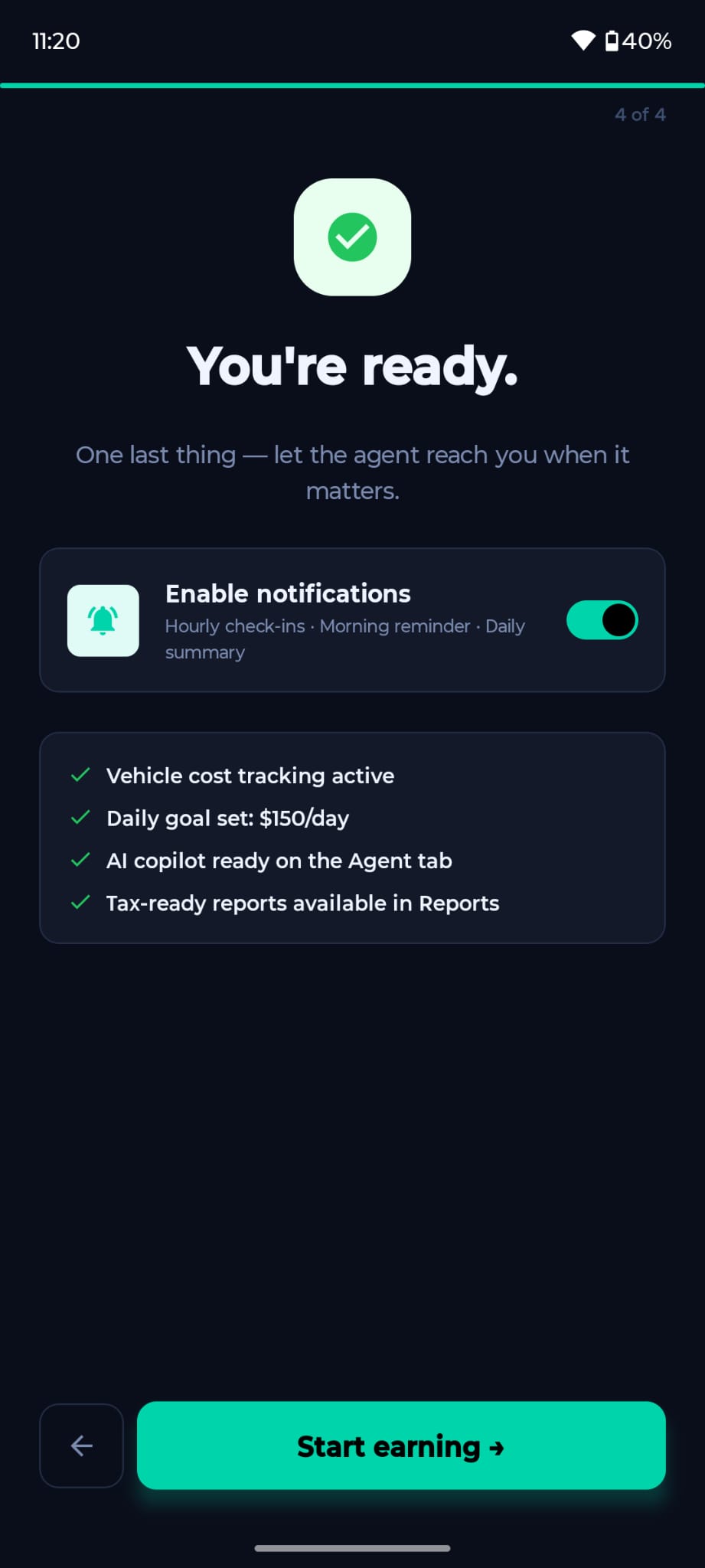705x1568 pixels.
Task: Tap the Start earning button
Action: (x=401, y=1445)
